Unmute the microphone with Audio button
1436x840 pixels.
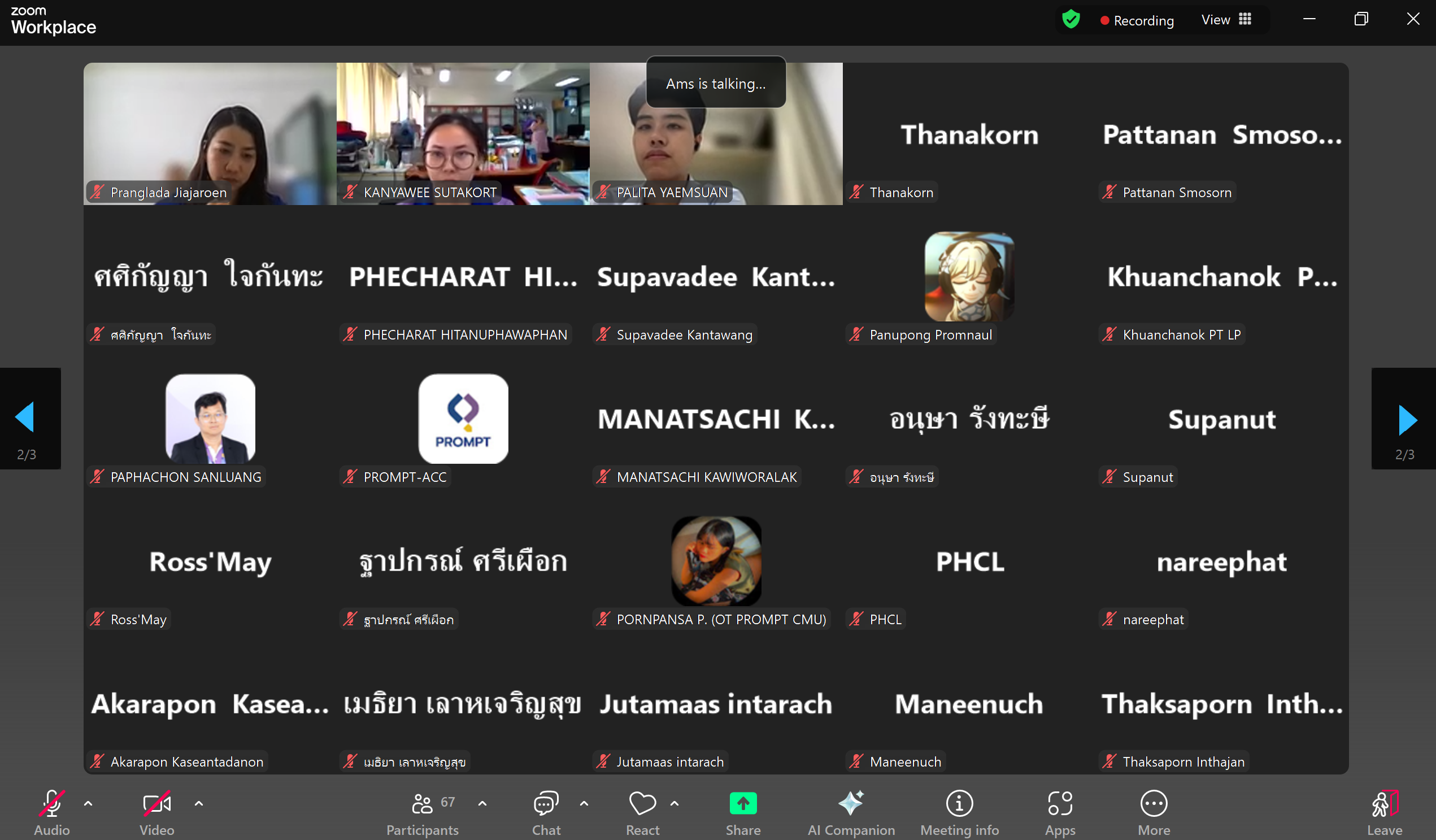51,811
